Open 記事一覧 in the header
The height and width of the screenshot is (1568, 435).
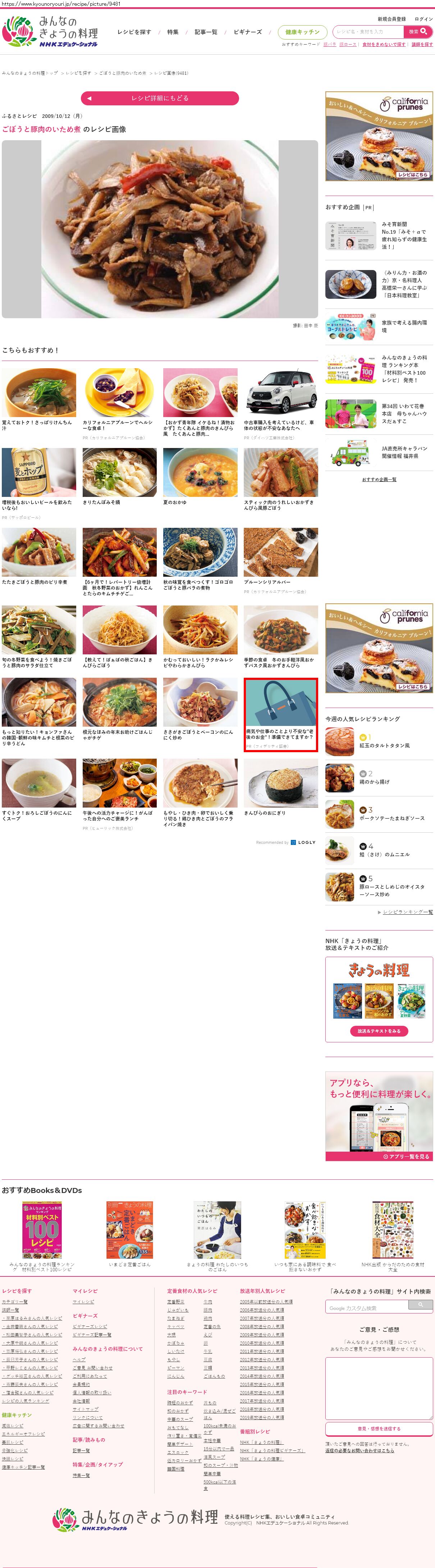pos(206,32)
